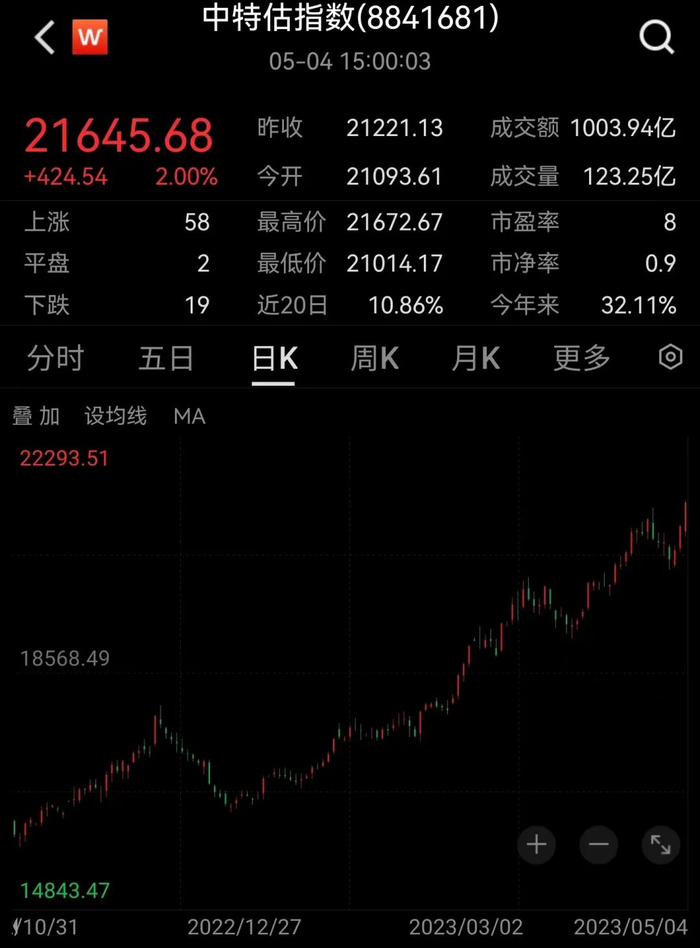Switch to the 月K chart tab
Screen dimensions: 700x948
click(476, 358)
